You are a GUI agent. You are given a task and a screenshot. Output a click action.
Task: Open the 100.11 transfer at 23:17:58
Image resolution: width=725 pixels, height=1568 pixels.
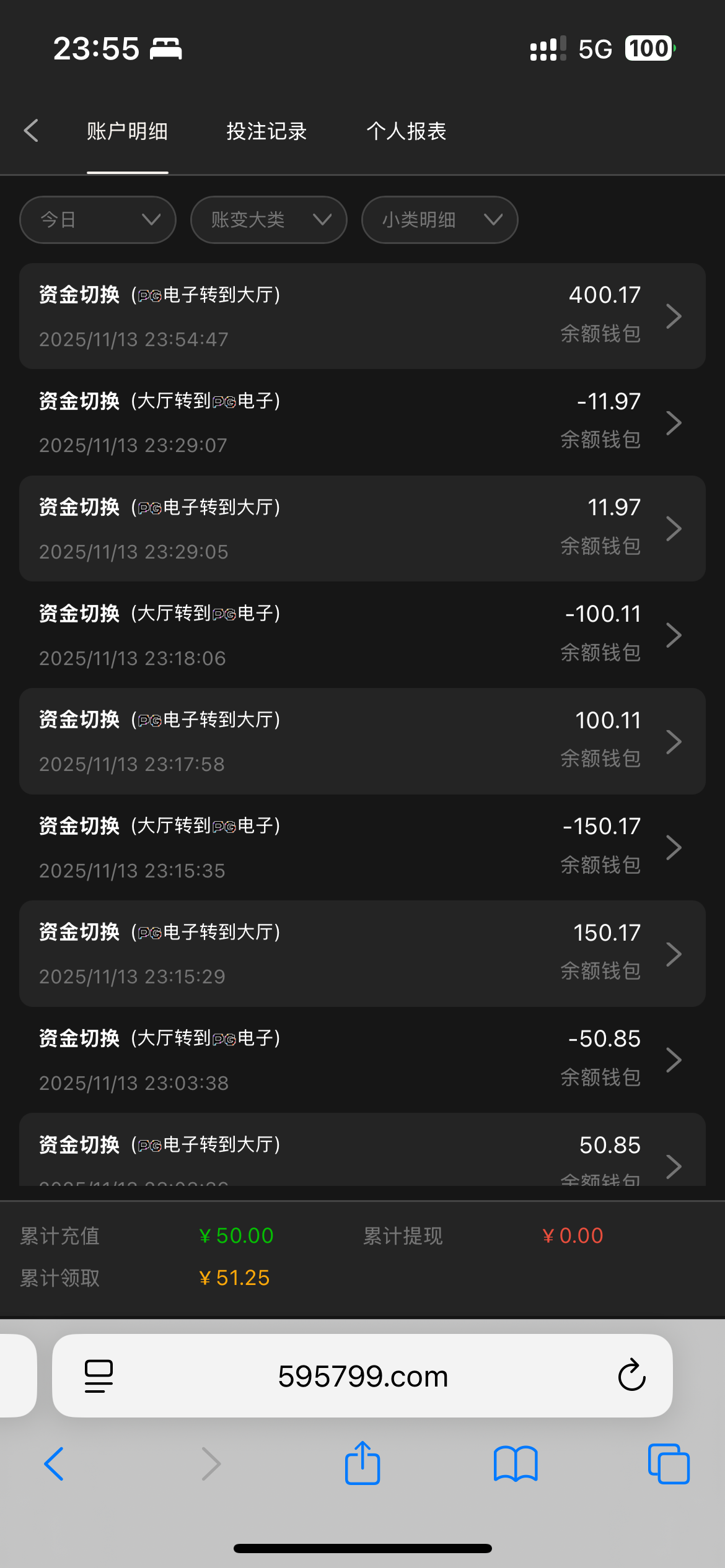362,741
